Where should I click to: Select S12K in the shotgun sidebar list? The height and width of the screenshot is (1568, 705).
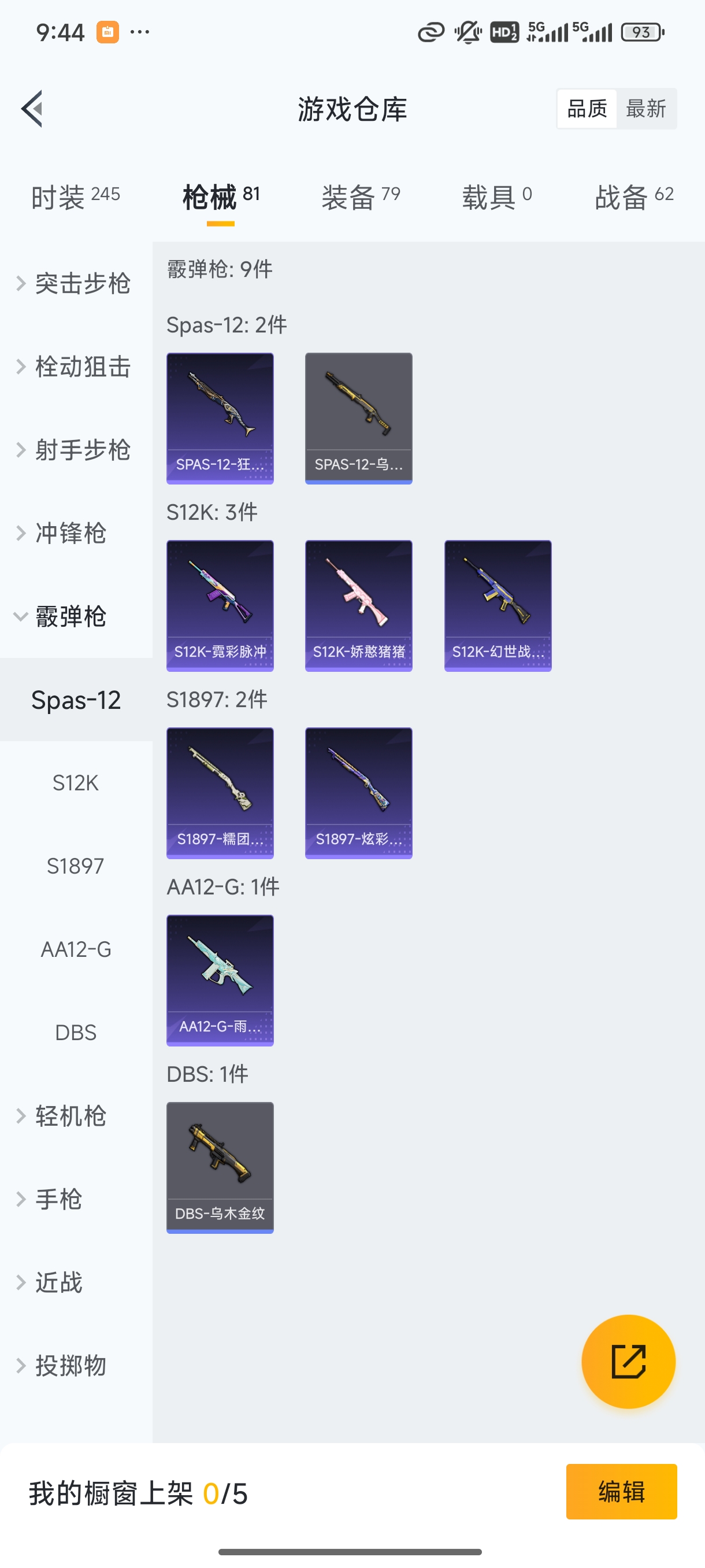click(x=76, y=783)
